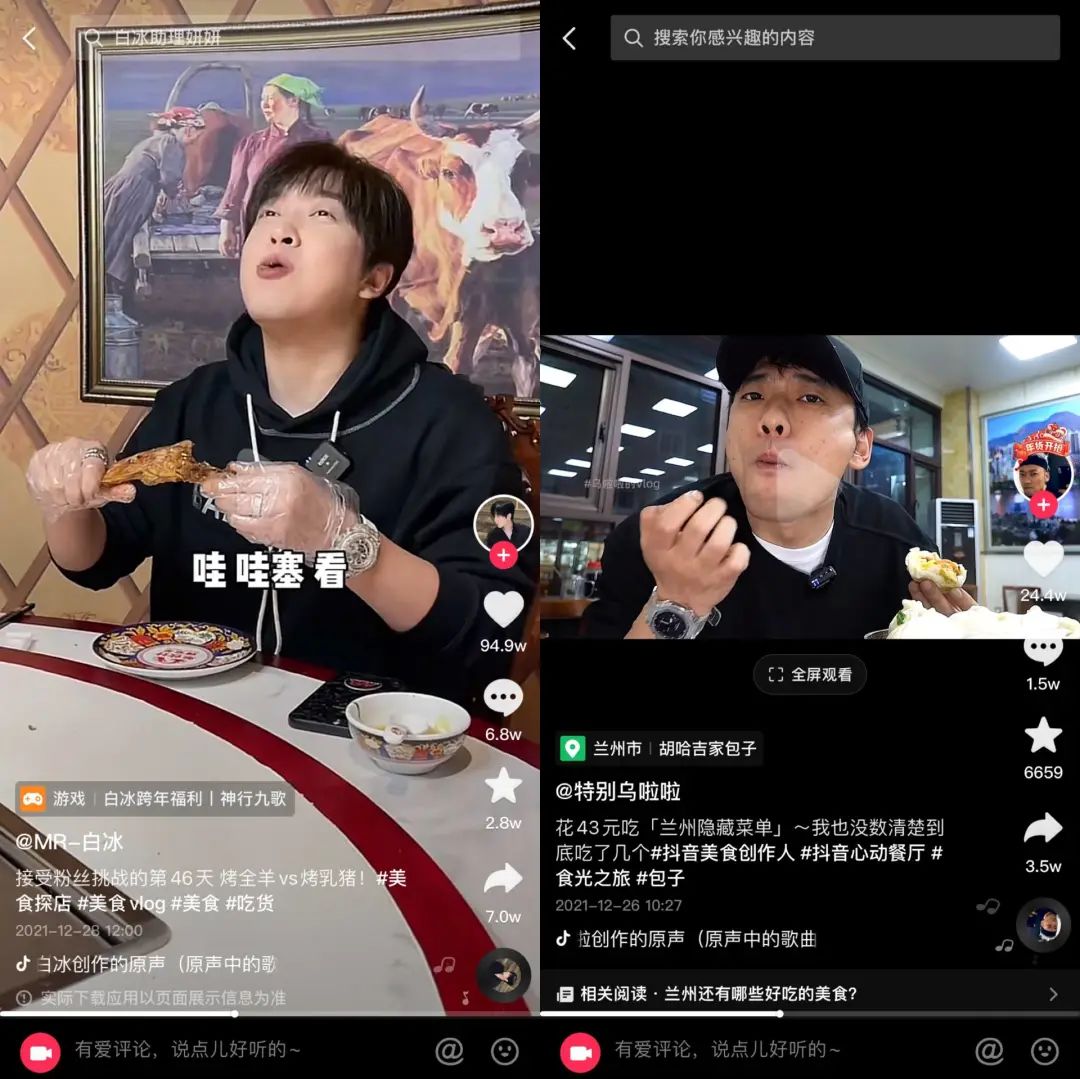Viewport: 1080px width, 1079px height.
Task: Open the @特别乌啦啦 profile name
Action: [x=618, y=791]
